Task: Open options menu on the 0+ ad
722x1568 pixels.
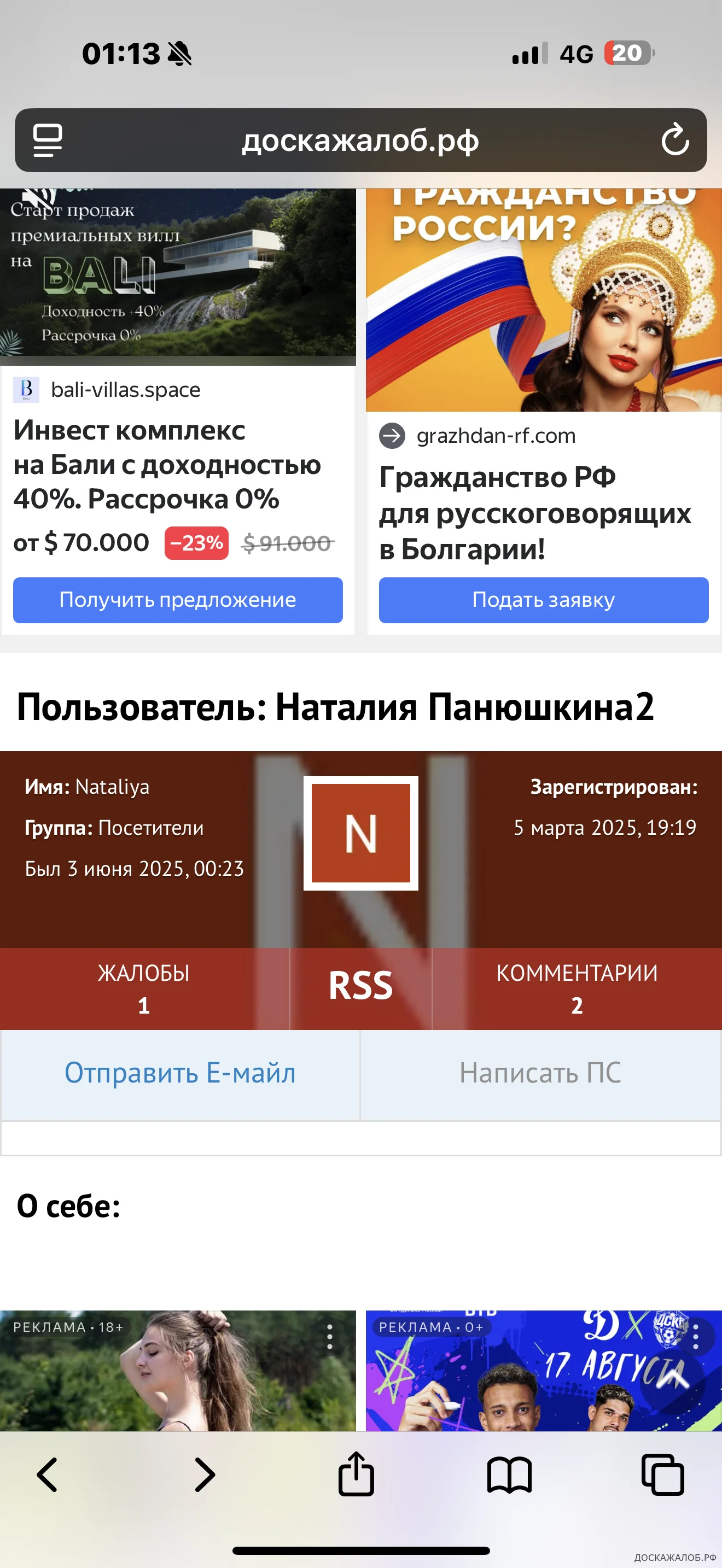Action: [695, 1337]
